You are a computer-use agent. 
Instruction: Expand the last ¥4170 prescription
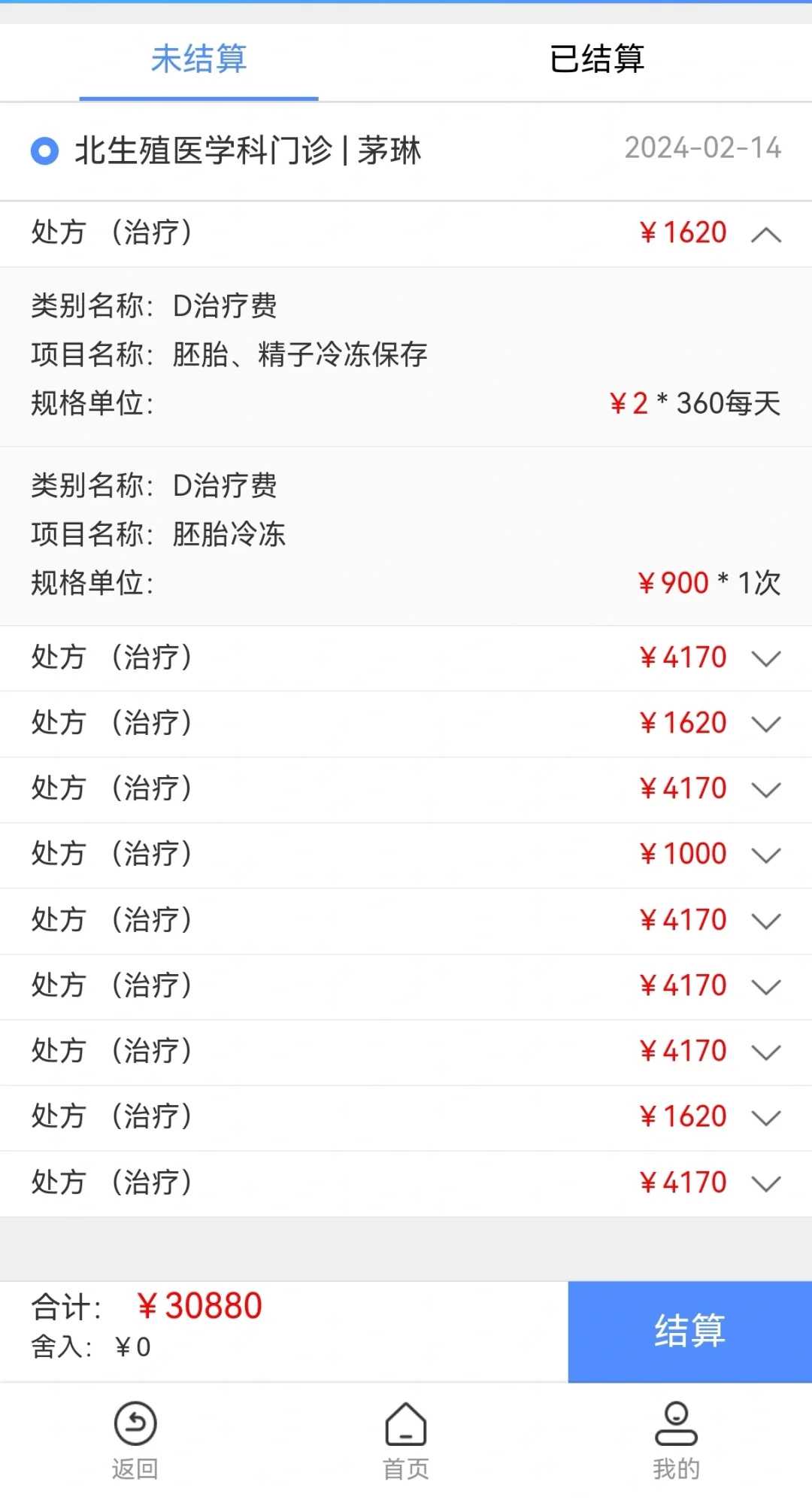coord(766,1183)
